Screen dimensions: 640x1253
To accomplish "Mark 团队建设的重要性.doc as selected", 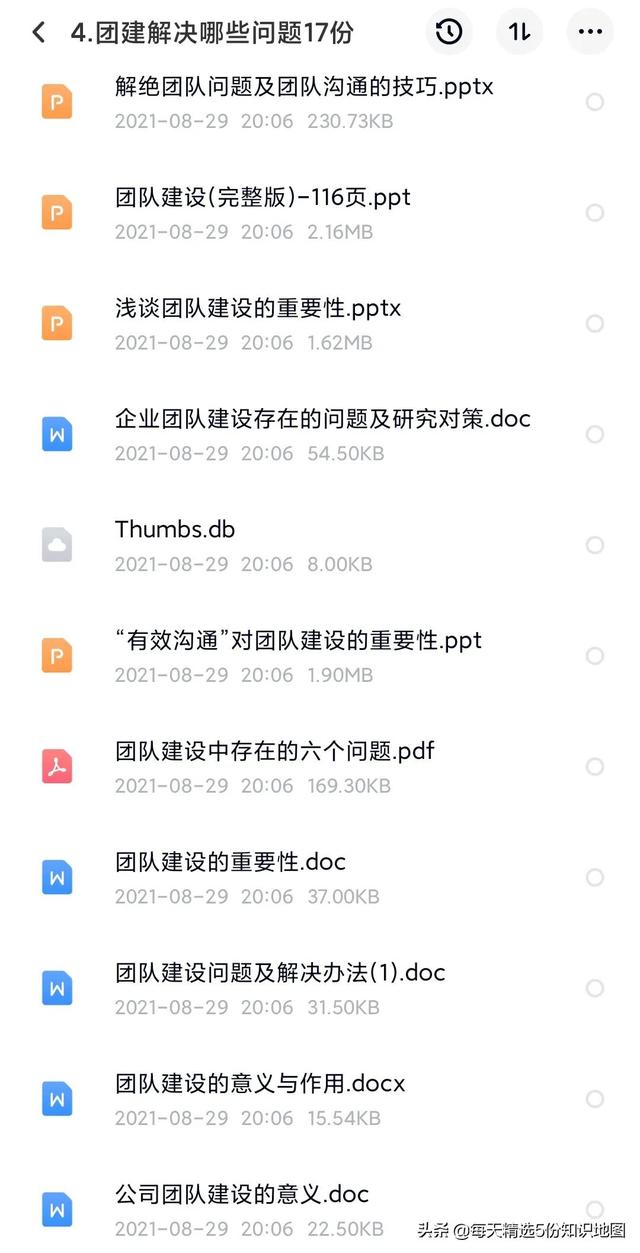I will [595, 878].
